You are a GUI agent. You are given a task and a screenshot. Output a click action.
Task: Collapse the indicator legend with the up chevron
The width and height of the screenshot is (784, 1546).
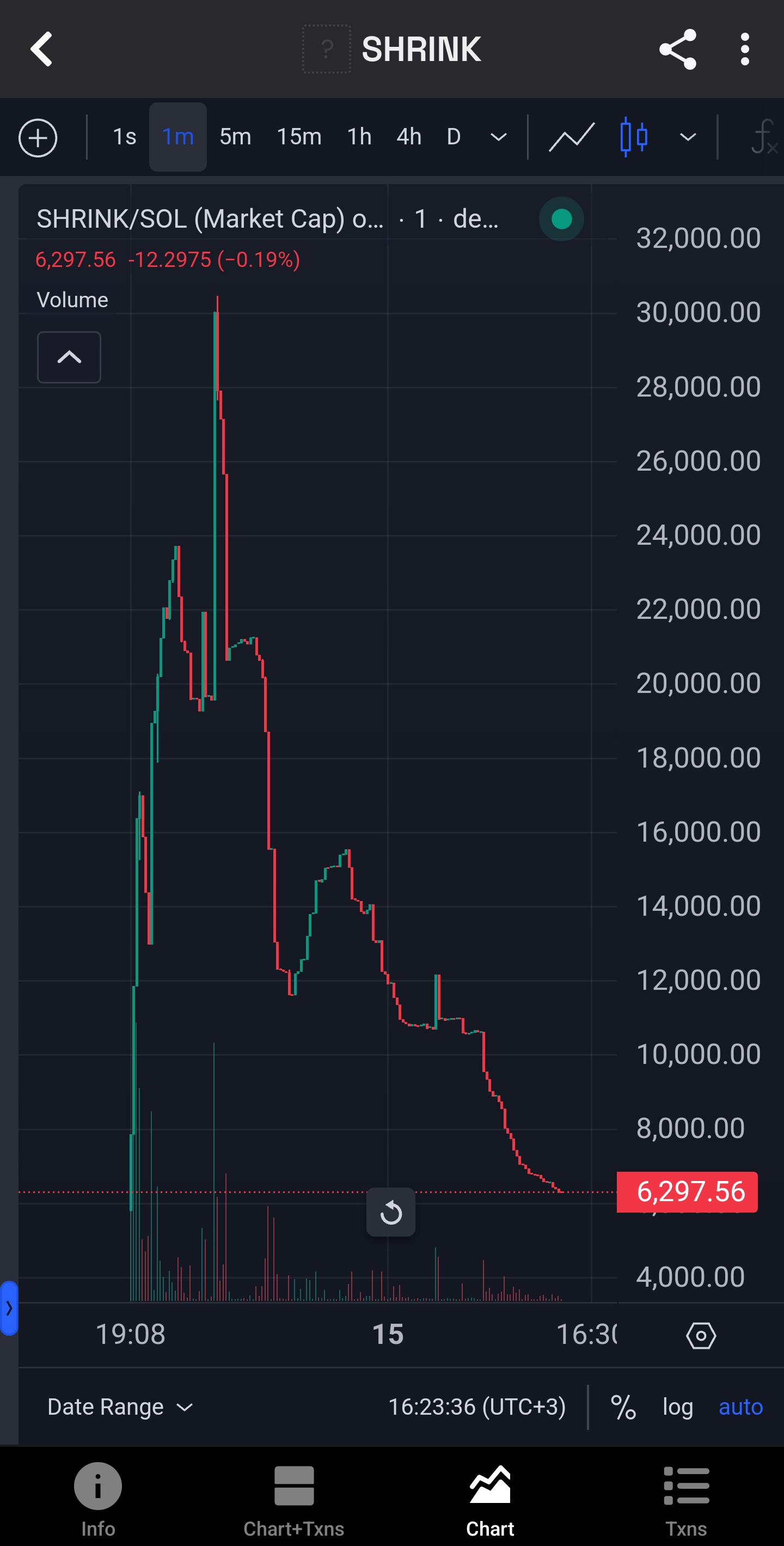click(x=69, y=357)
